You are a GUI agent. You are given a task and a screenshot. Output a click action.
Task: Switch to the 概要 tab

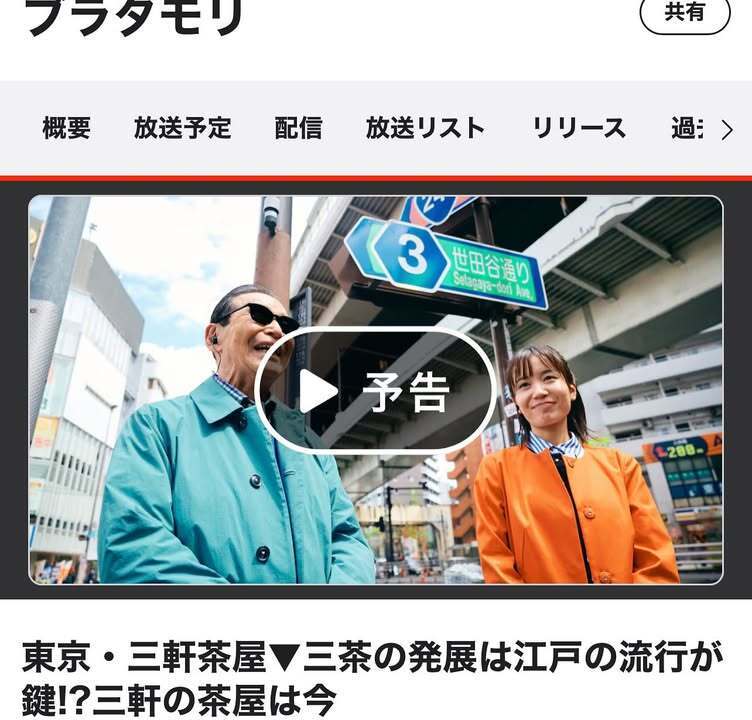tap(67, 128)
